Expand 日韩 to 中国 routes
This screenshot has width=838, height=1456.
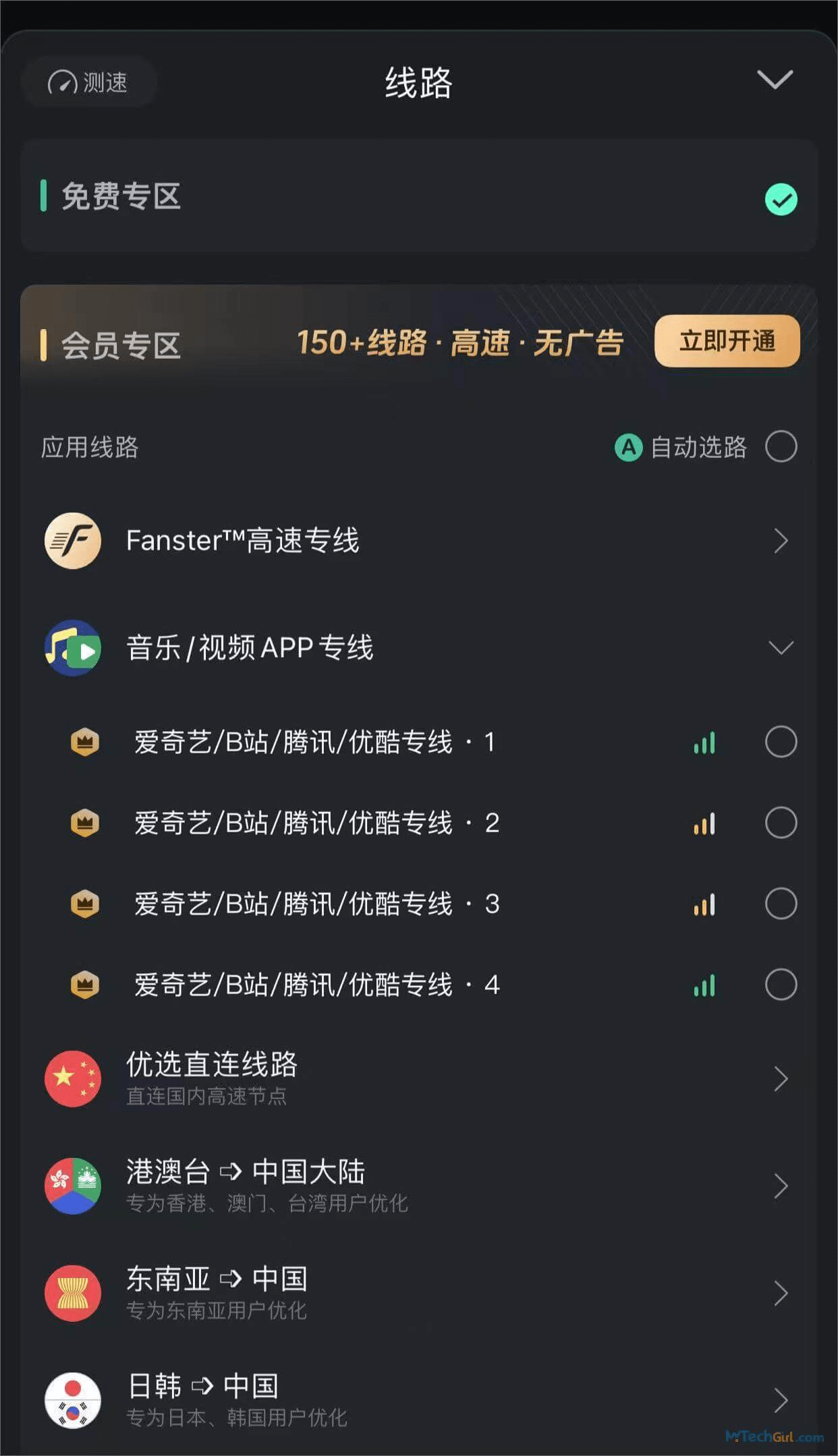click(418, 1401)
